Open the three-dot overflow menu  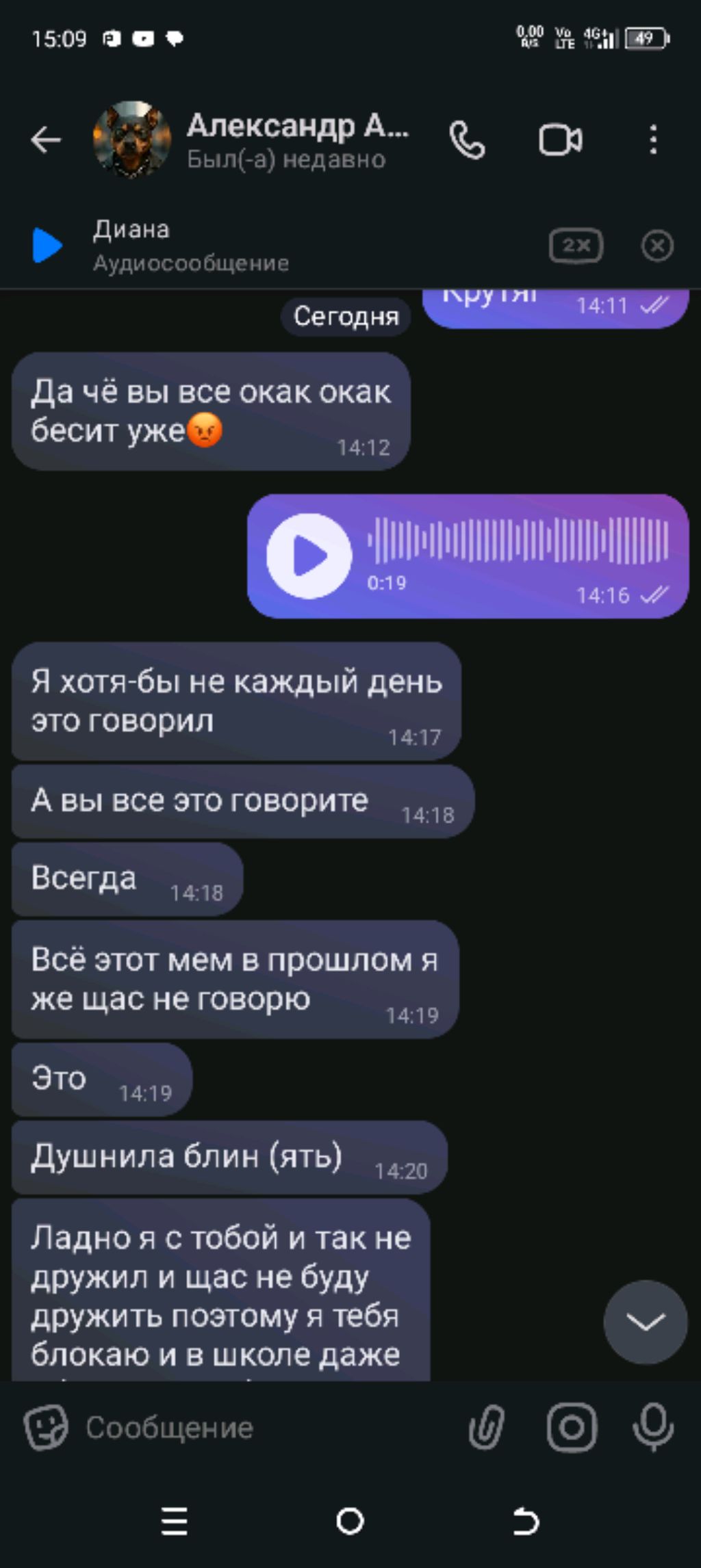click(653, 140)
